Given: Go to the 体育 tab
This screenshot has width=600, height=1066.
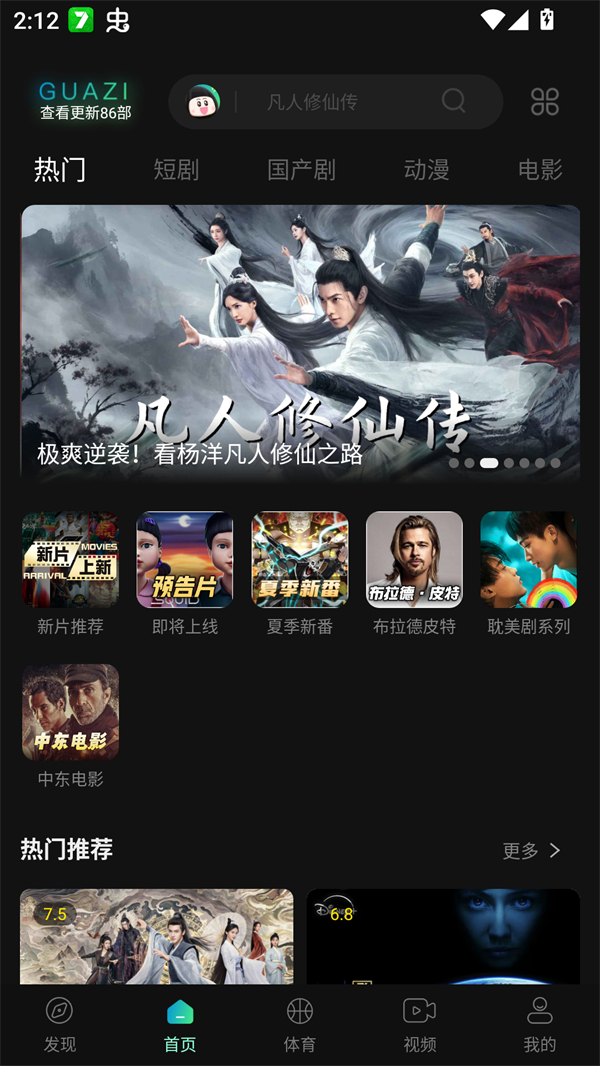Looking at the screenshot, I should 300,1025.
